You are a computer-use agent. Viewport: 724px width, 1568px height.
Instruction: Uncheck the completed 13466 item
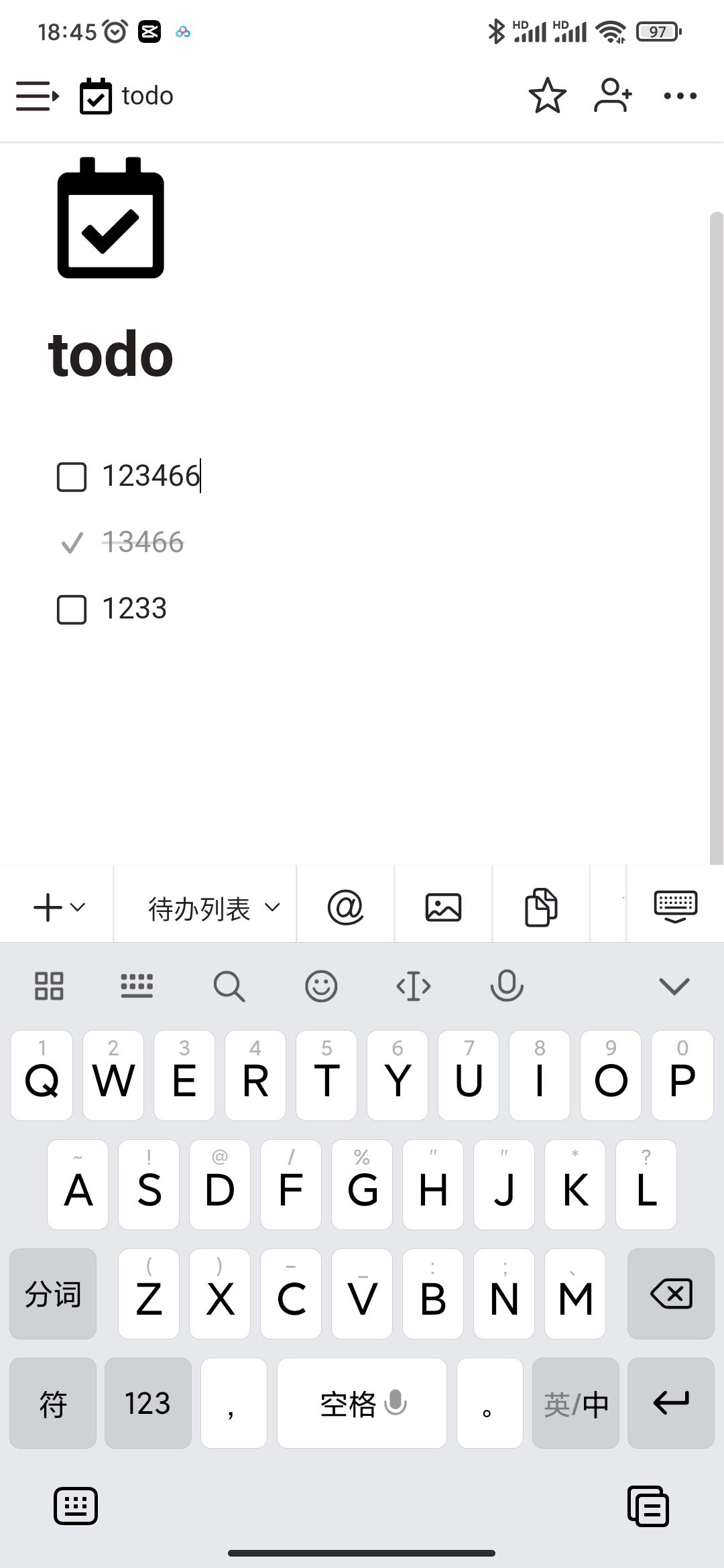(72, 543)
